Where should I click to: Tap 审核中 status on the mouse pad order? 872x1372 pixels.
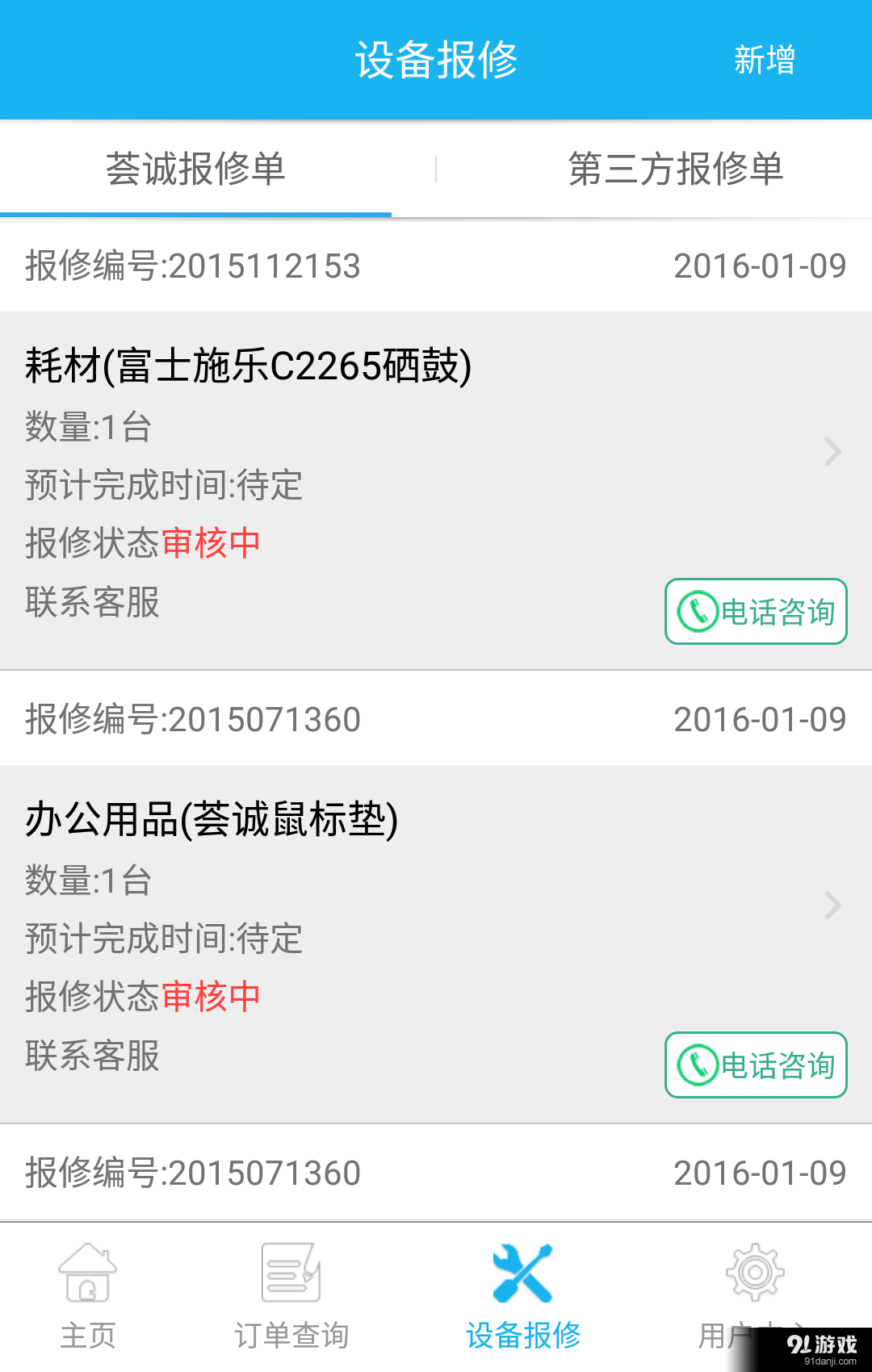[x=209, y=997]
